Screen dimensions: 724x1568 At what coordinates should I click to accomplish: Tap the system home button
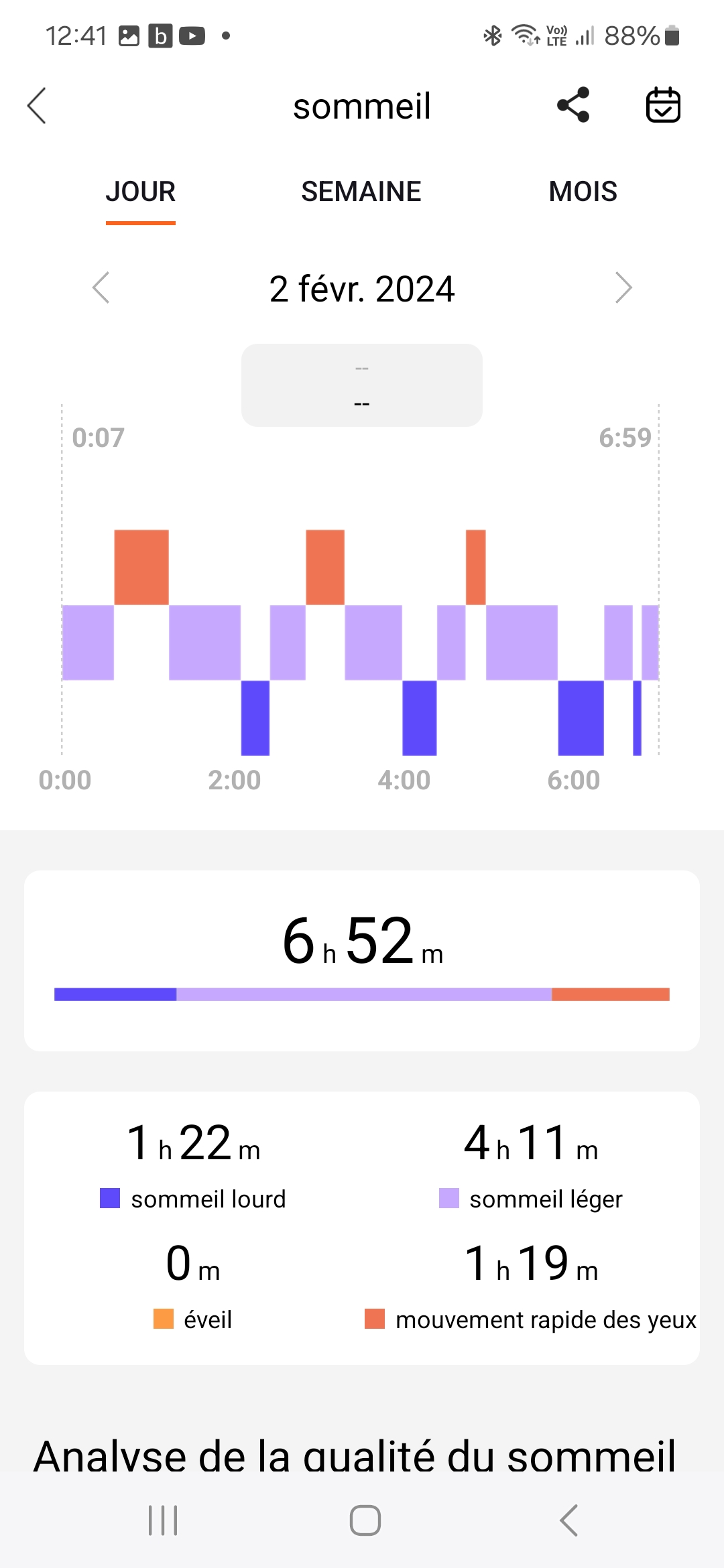tap(365, 1520)
